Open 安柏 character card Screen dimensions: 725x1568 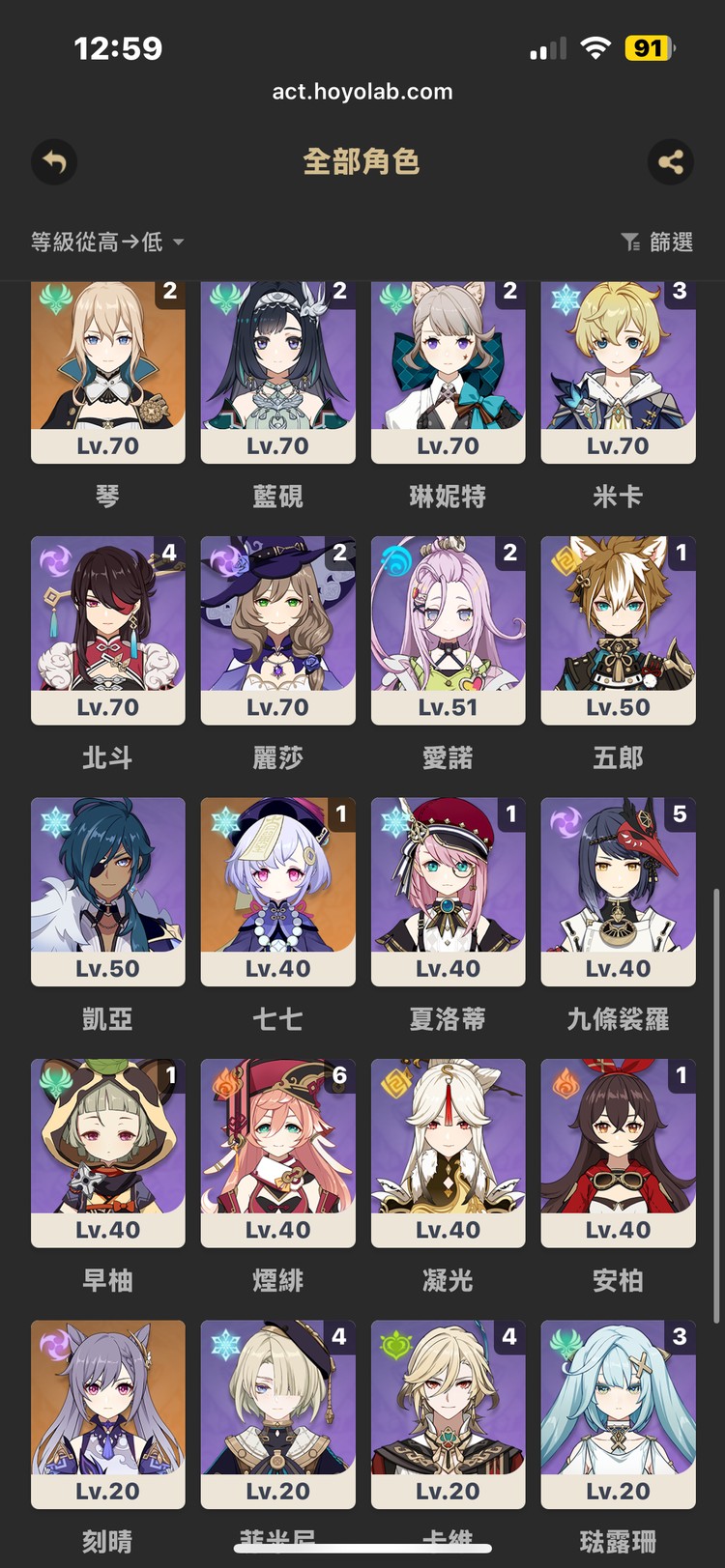click(x=618, y=1153)
